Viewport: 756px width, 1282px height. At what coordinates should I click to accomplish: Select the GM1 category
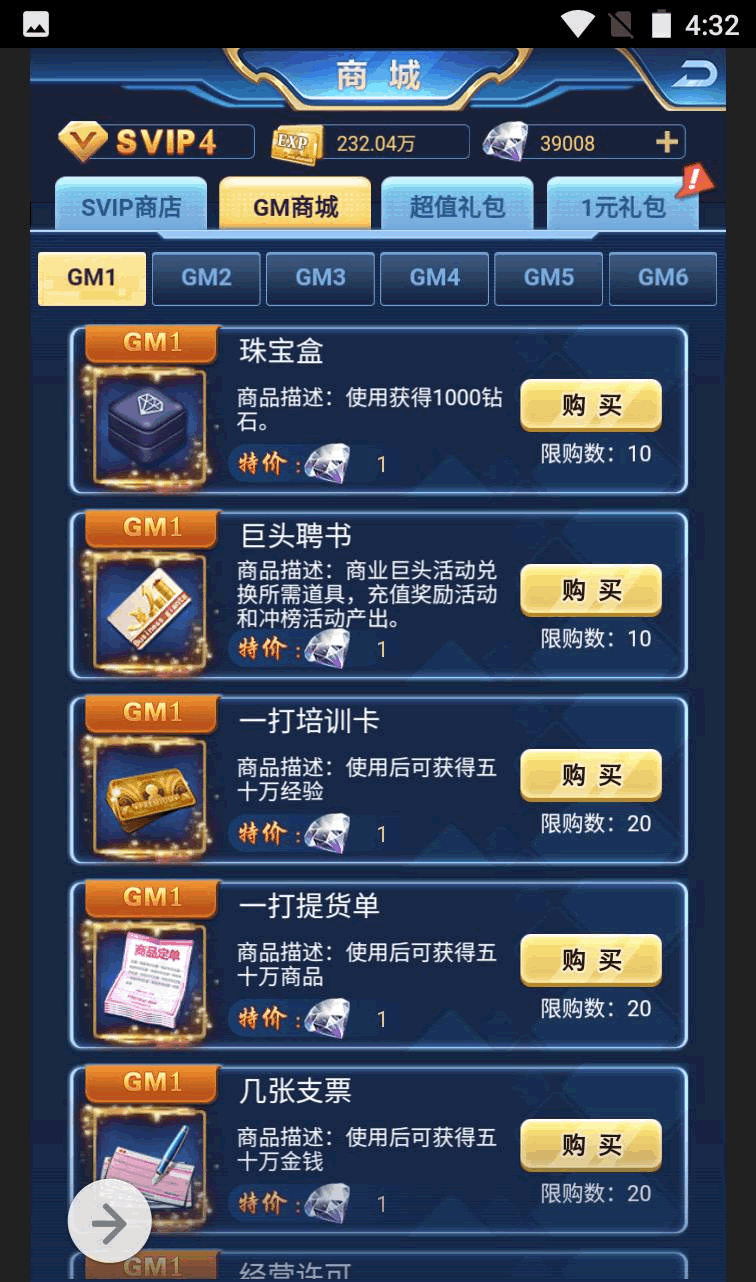(92, 278)
